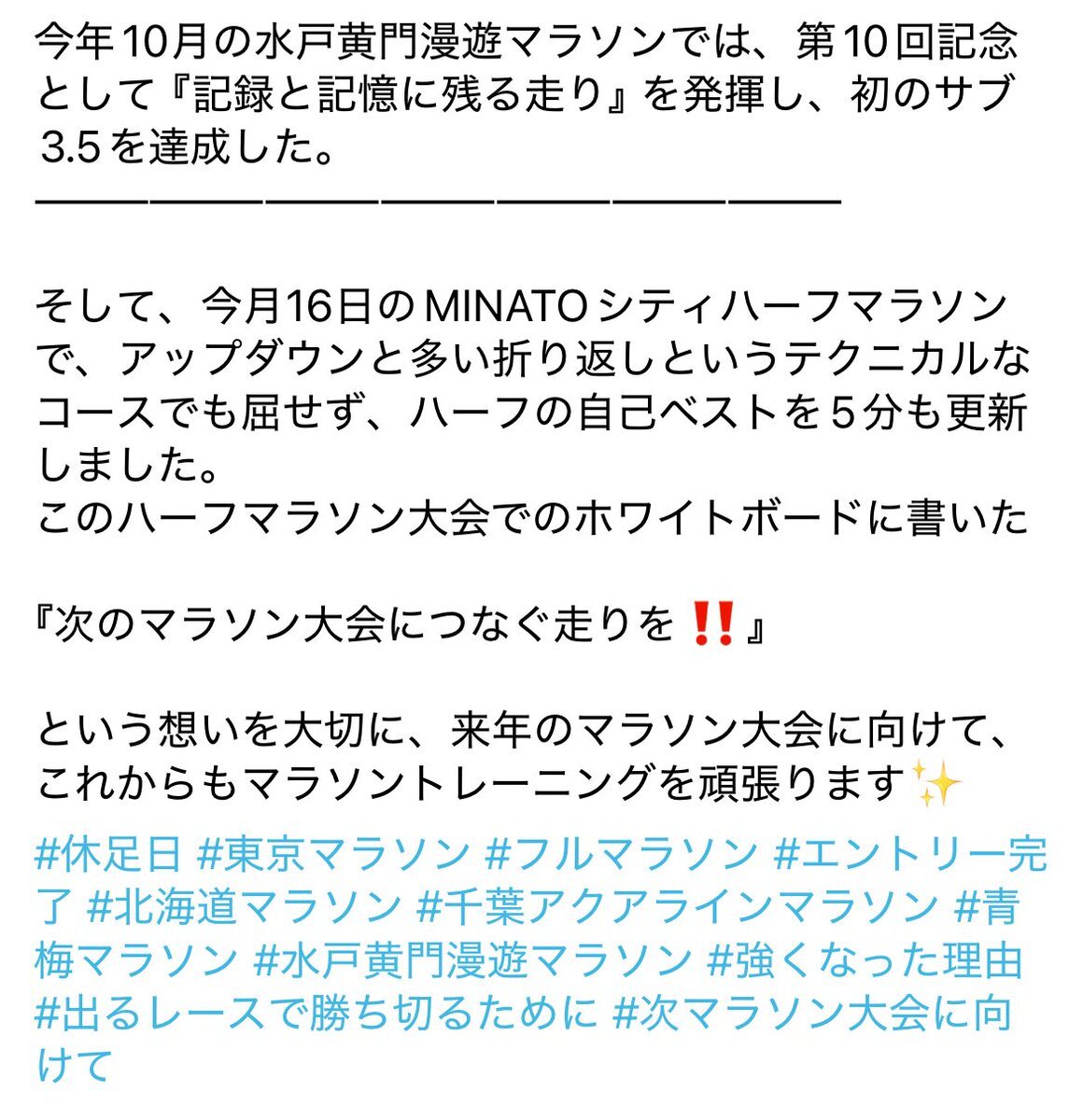Open the #出るレースで勝ち切るために hashtag
1083x1120 pixels.
click(x=315, y=1014)
